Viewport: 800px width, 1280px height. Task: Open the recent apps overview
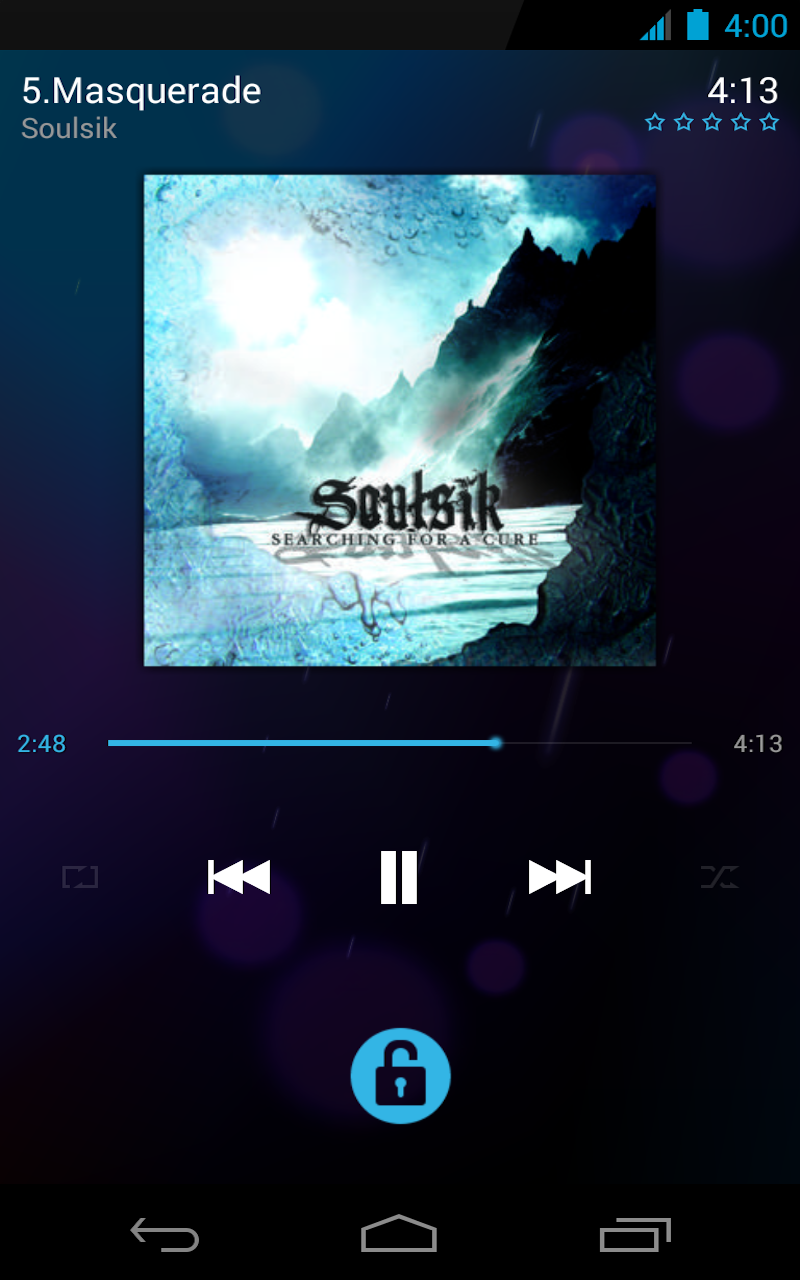click(634, 1235)
